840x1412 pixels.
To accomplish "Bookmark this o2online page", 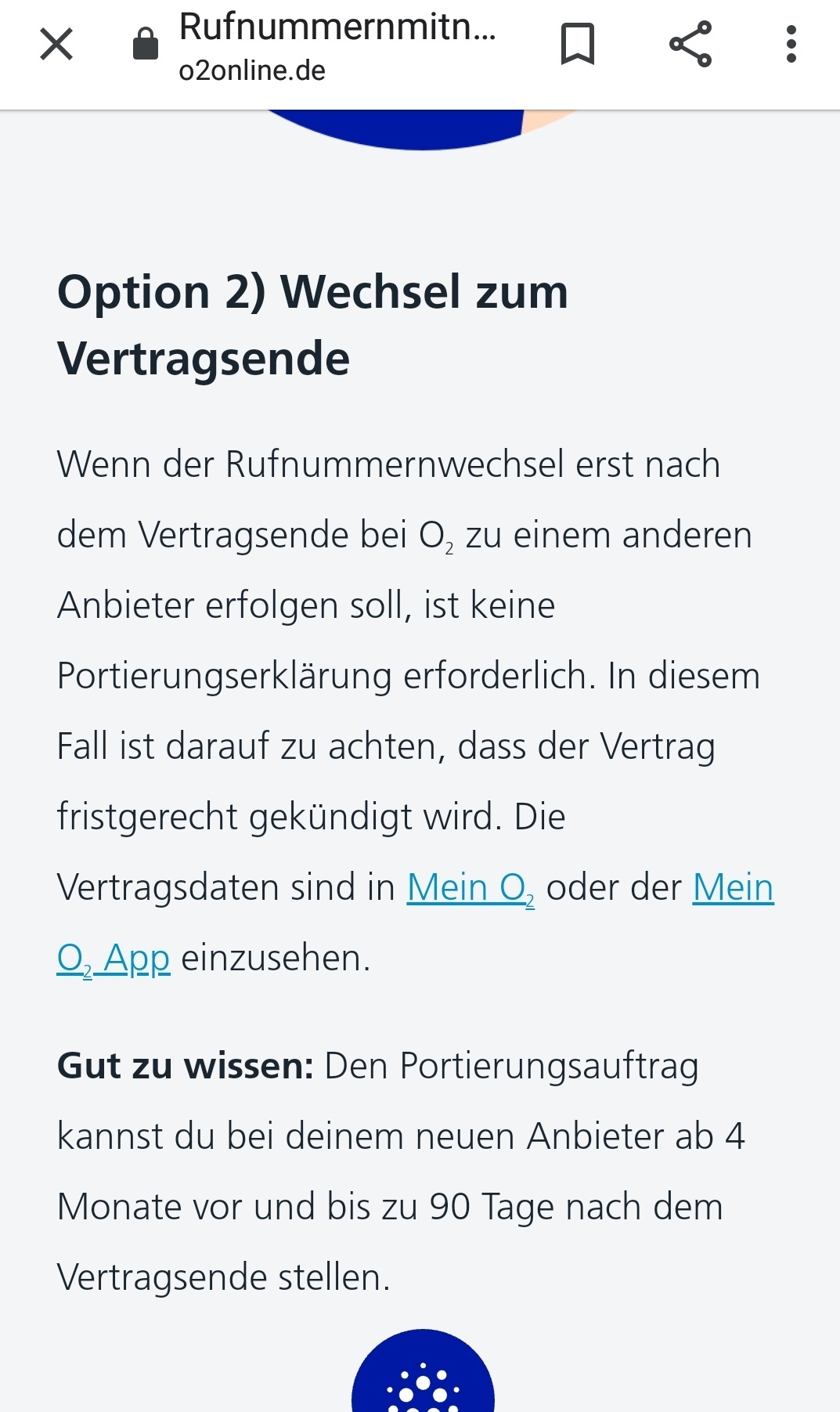I will (x=578, y=44).
